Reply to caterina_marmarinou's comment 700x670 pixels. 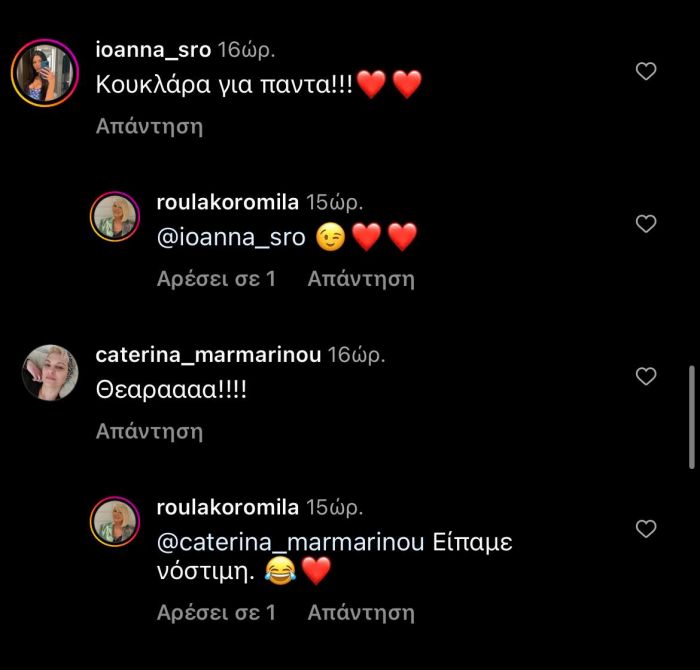(149, 431)
